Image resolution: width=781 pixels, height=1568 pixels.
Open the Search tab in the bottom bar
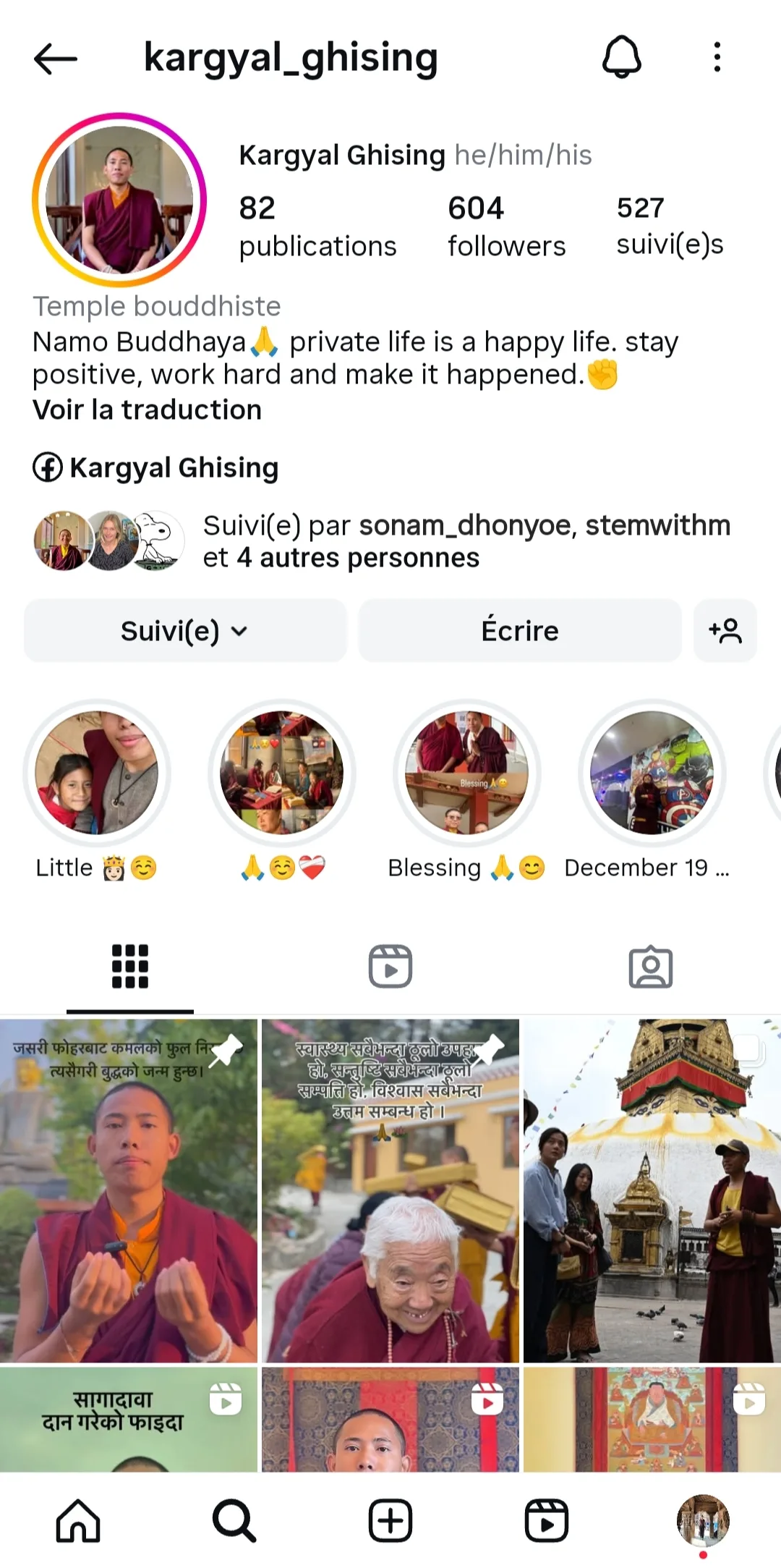[234, 1520]
